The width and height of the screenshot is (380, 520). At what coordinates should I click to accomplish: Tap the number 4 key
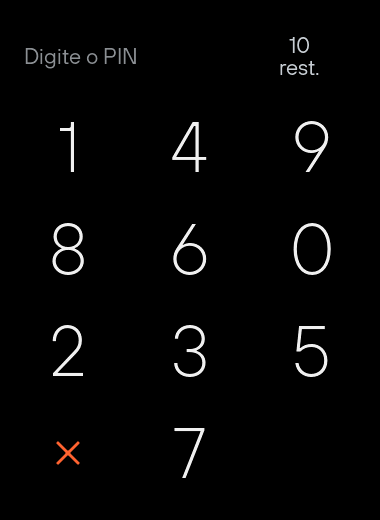189,147
